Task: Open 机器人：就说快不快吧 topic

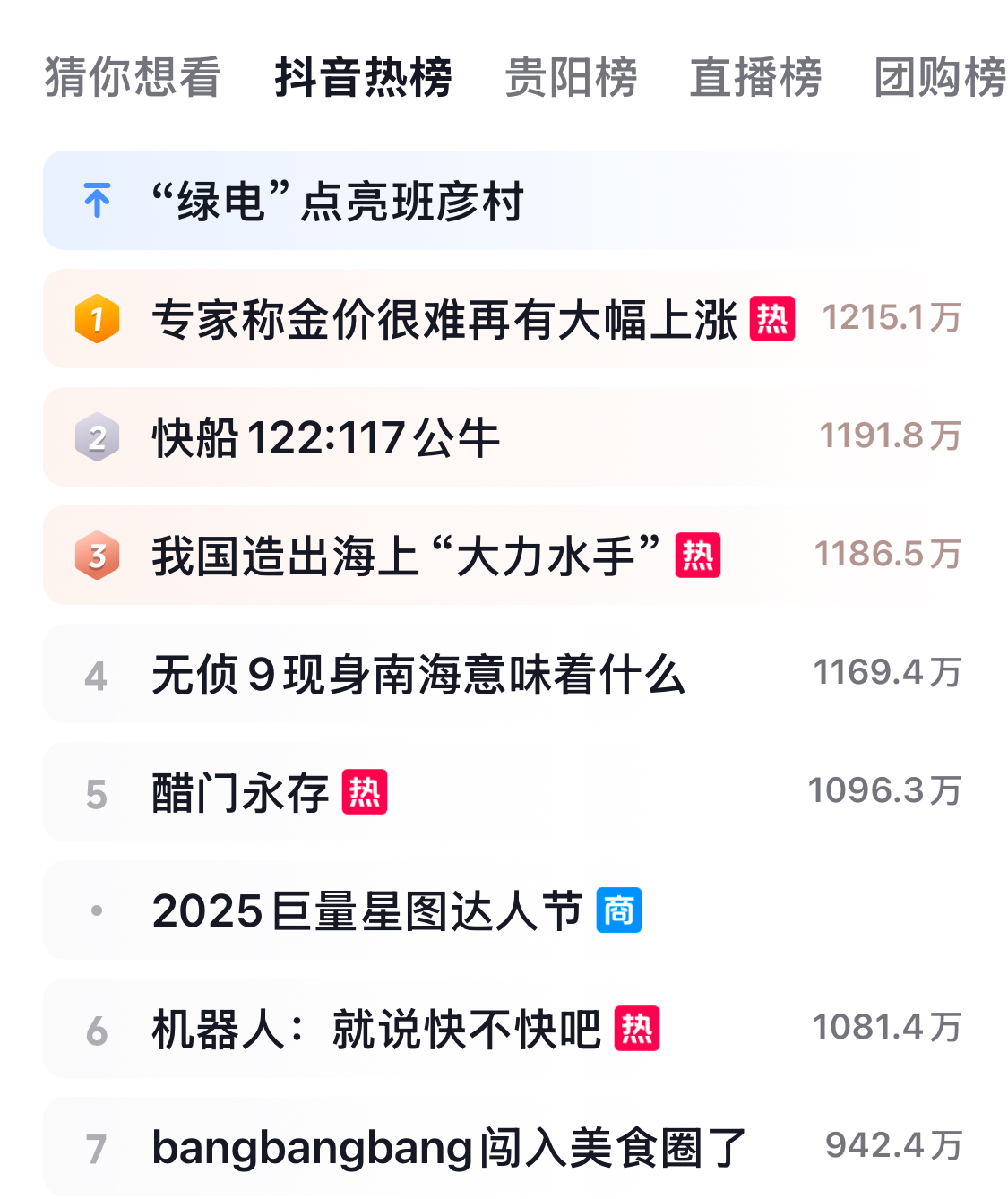Action: 376,1030
